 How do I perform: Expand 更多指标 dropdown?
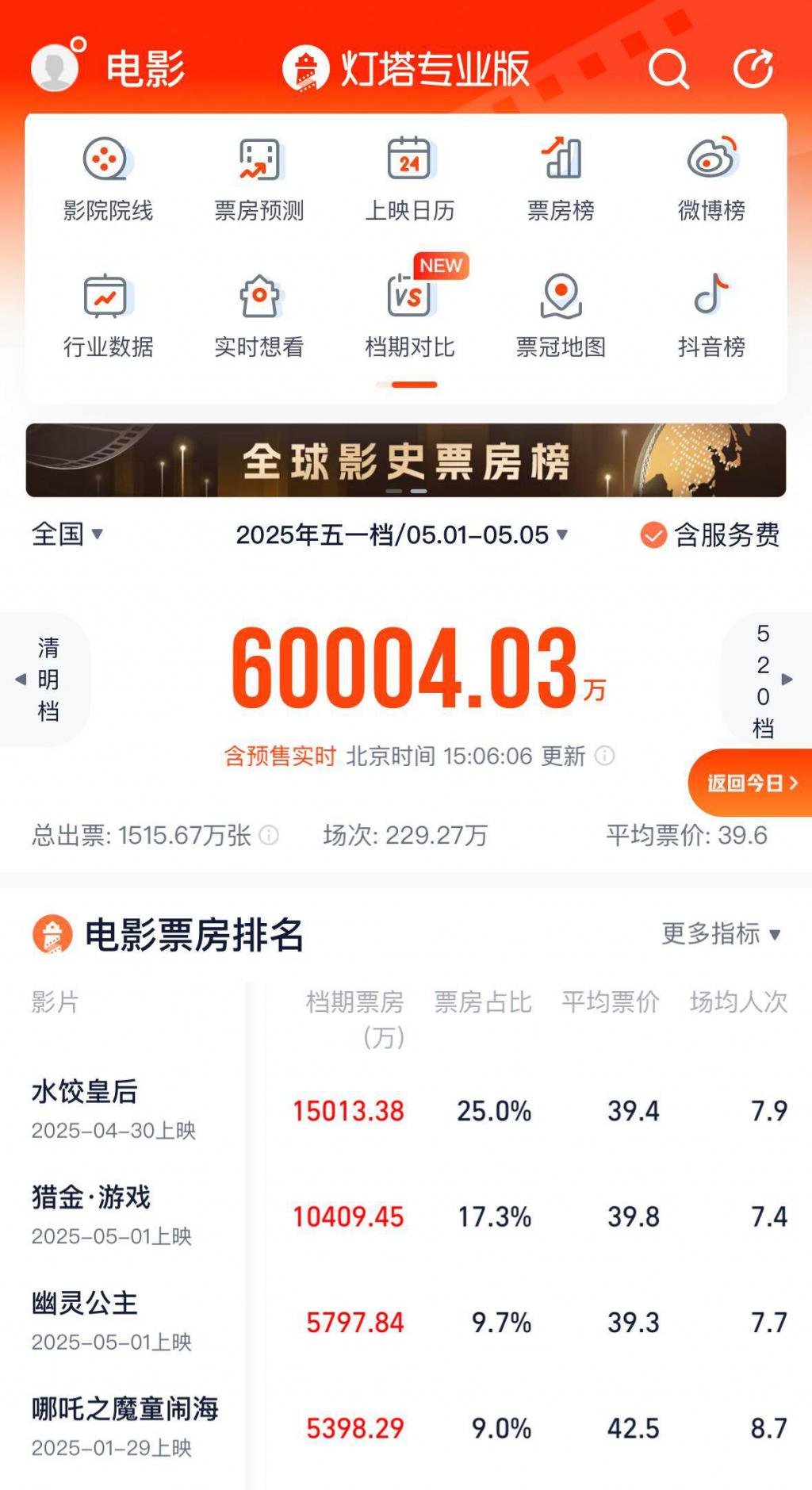point(721,934)
